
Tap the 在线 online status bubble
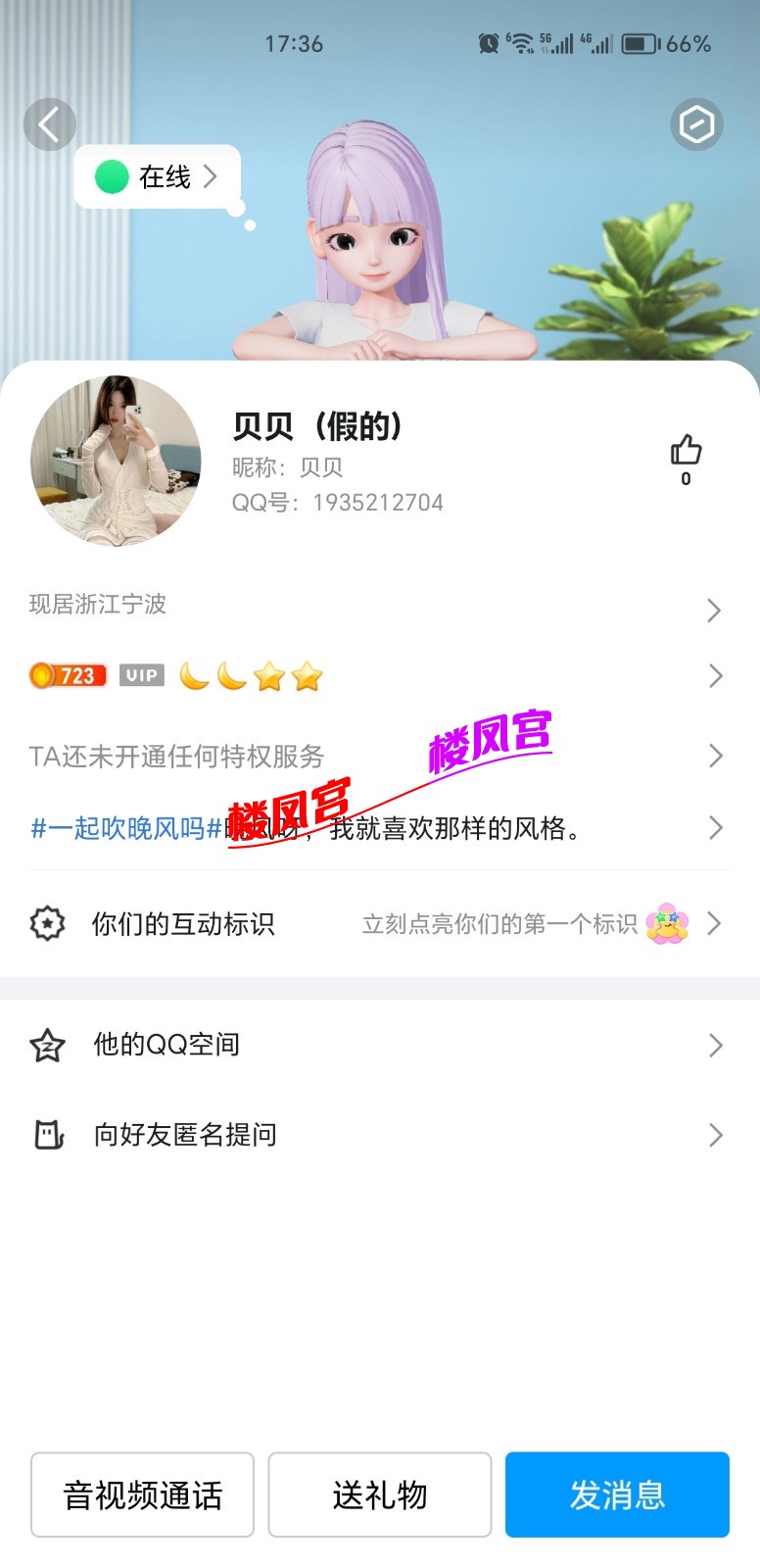click(x=157, y=176)
